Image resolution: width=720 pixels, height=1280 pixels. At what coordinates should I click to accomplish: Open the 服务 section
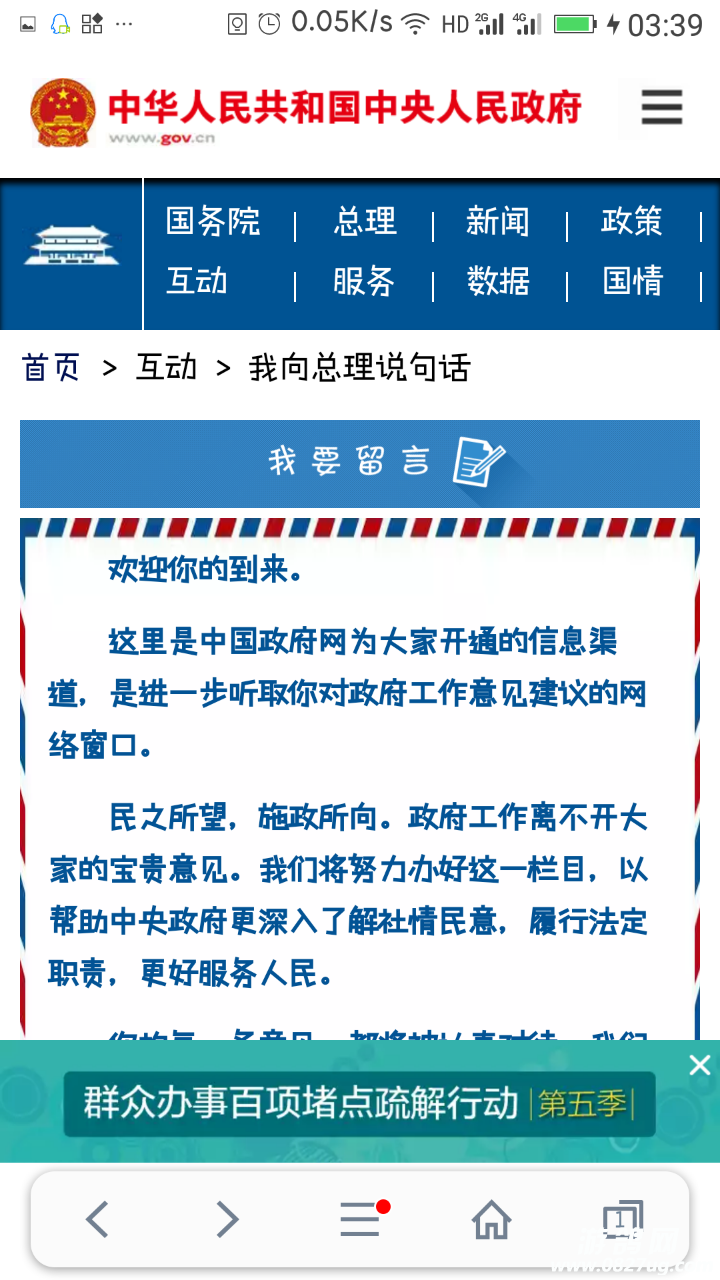(365, 281)
